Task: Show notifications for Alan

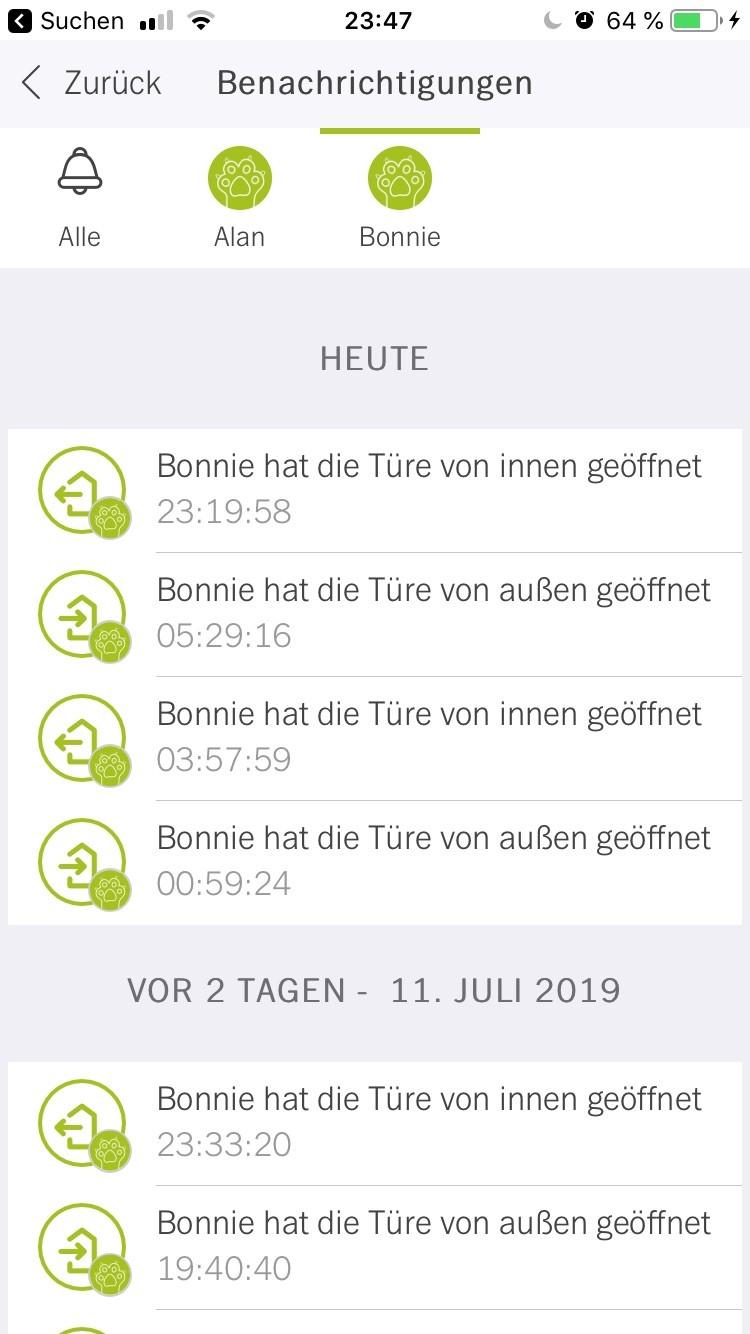Action: coord(240,198)
